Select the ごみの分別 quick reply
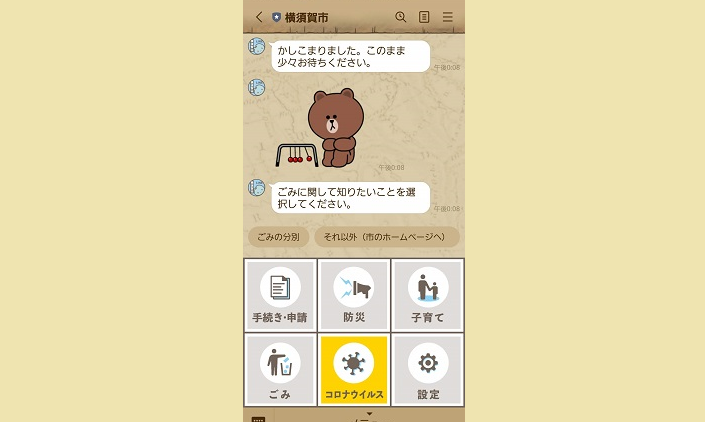The image size is (705, 422). pos(279,237)
